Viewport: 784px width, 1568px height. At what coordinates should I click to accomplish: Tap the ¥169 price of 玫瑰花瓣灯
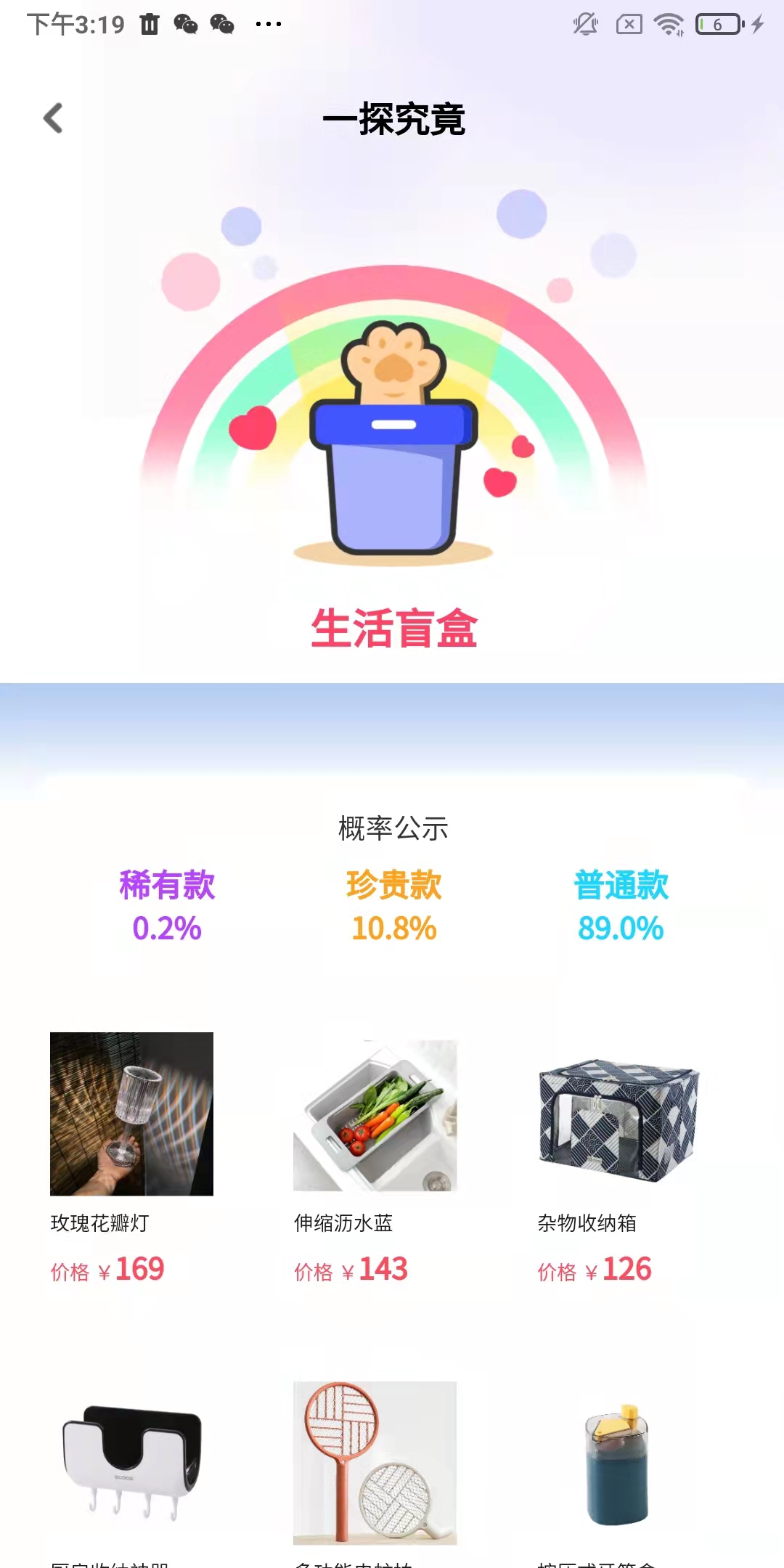tap(107, 1270)
